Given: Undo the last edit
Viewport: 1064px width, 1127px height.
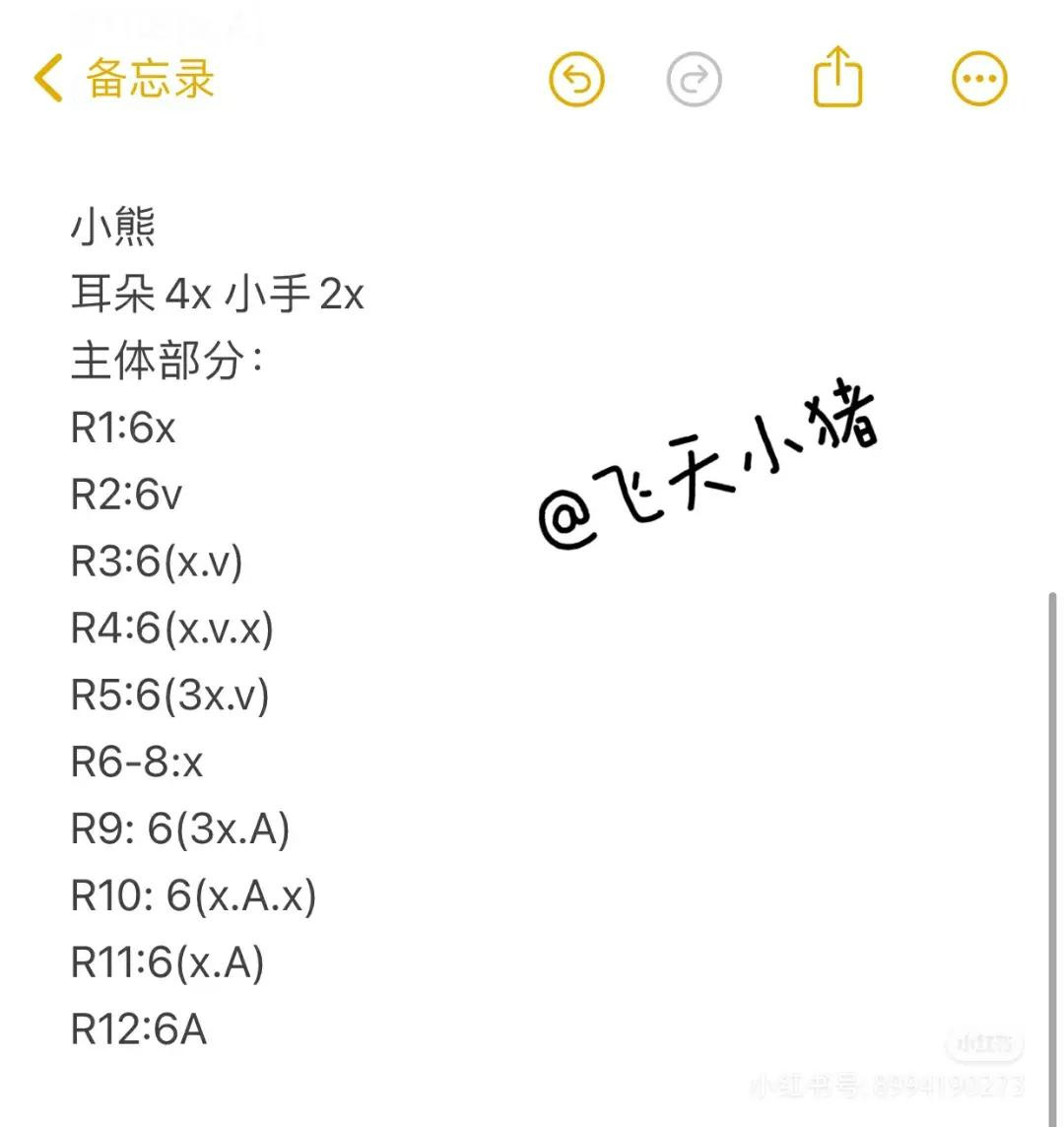Looking at the screenshot, I should 576,80.
